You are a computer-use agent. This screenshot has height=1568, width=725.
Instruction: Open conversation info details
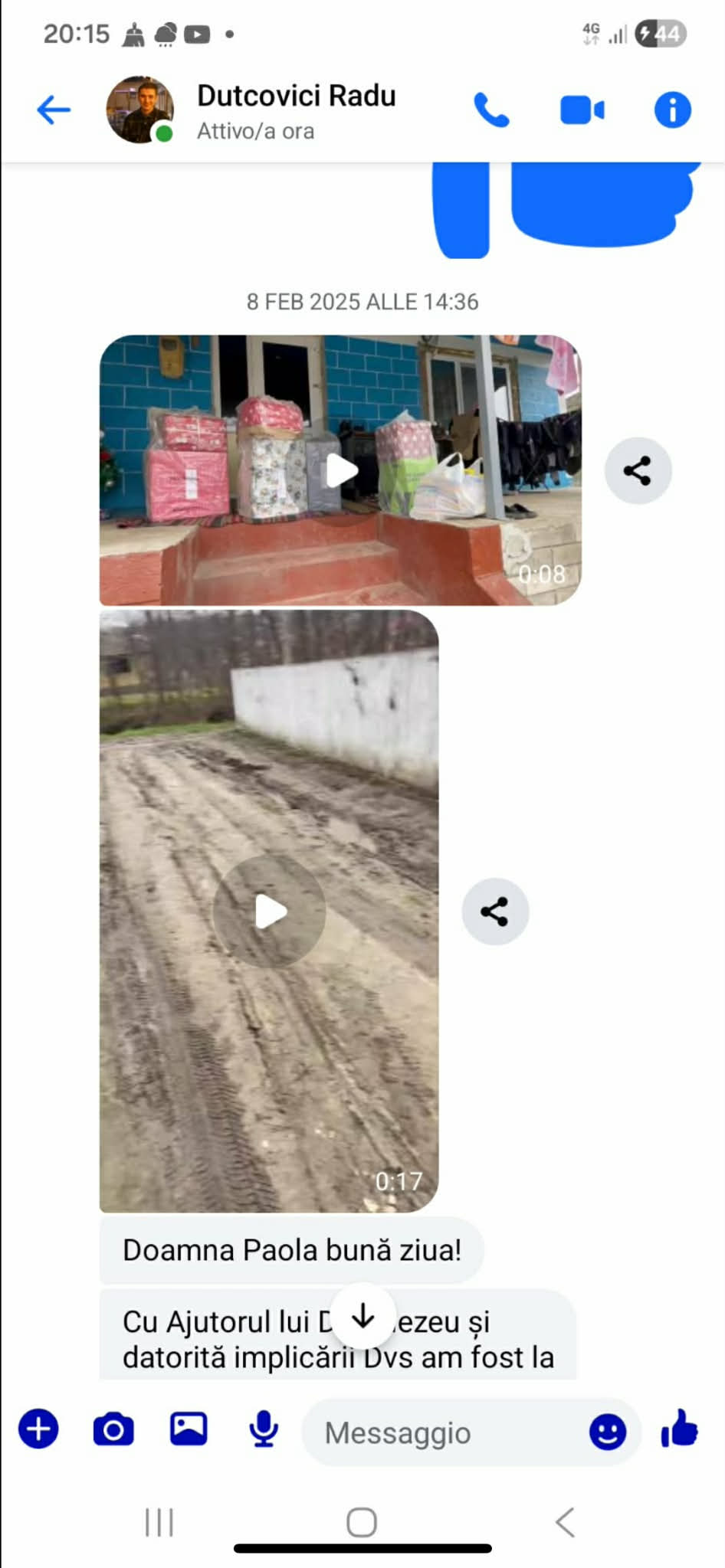pyautogui.click(x=672, y=110)
